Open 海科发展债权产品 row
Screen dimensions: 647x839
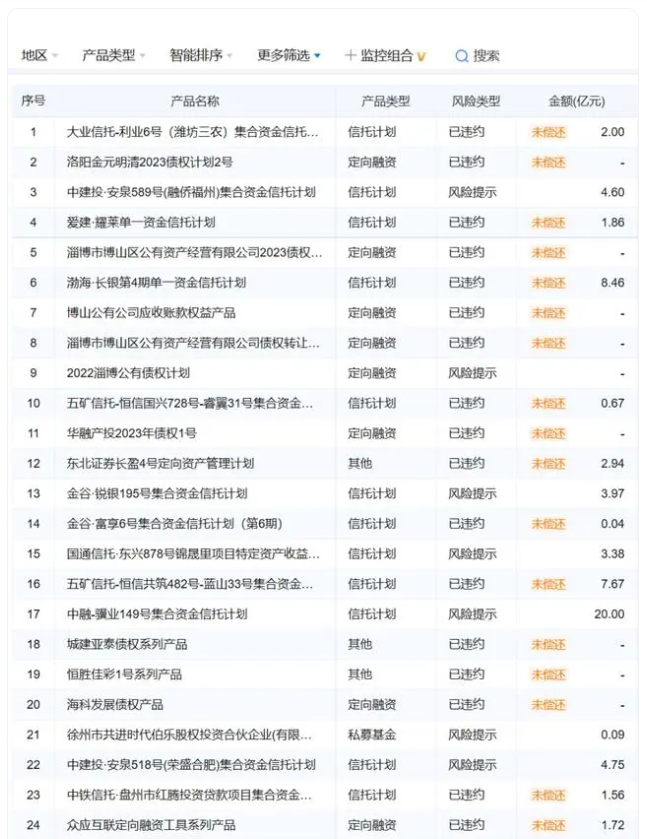115,705
